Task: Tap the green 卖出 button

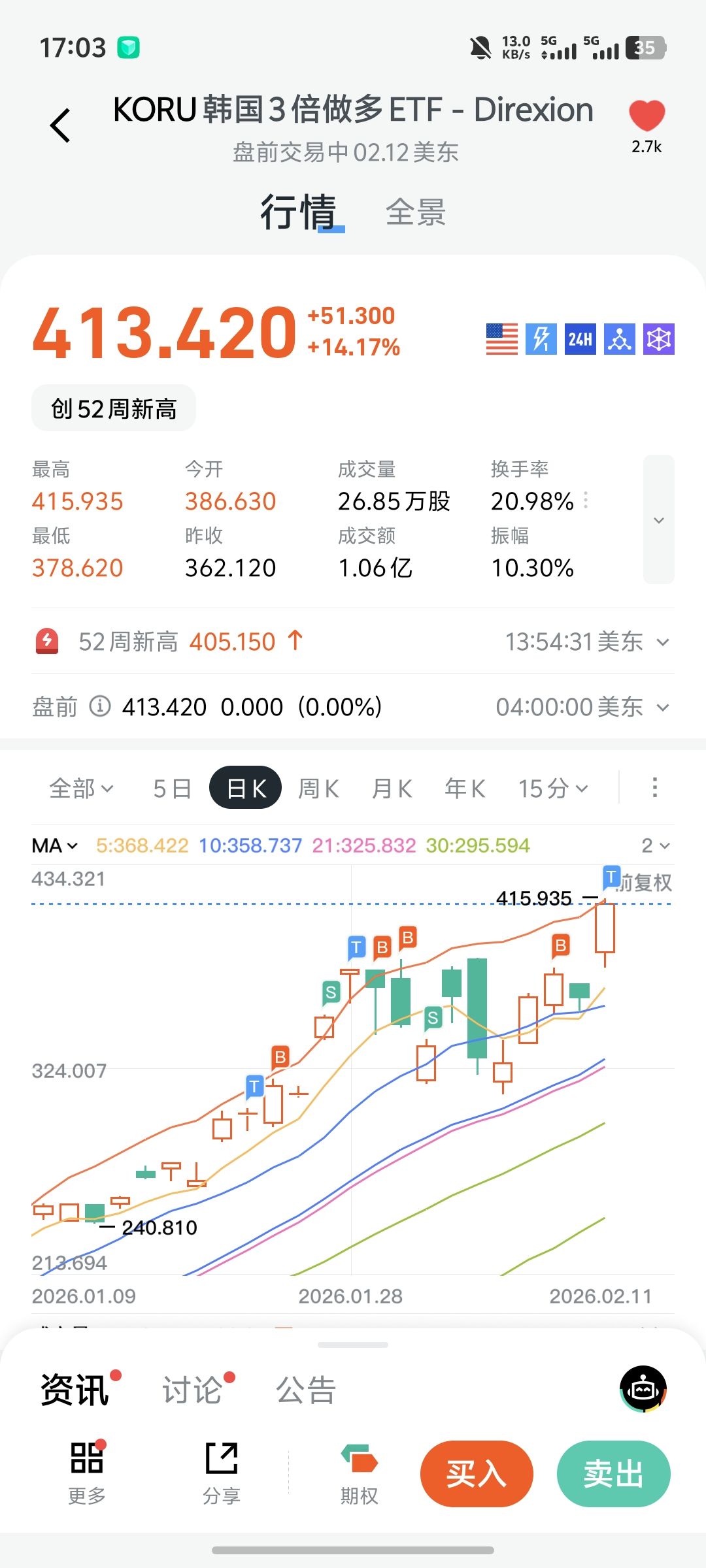Action: 613,1474
